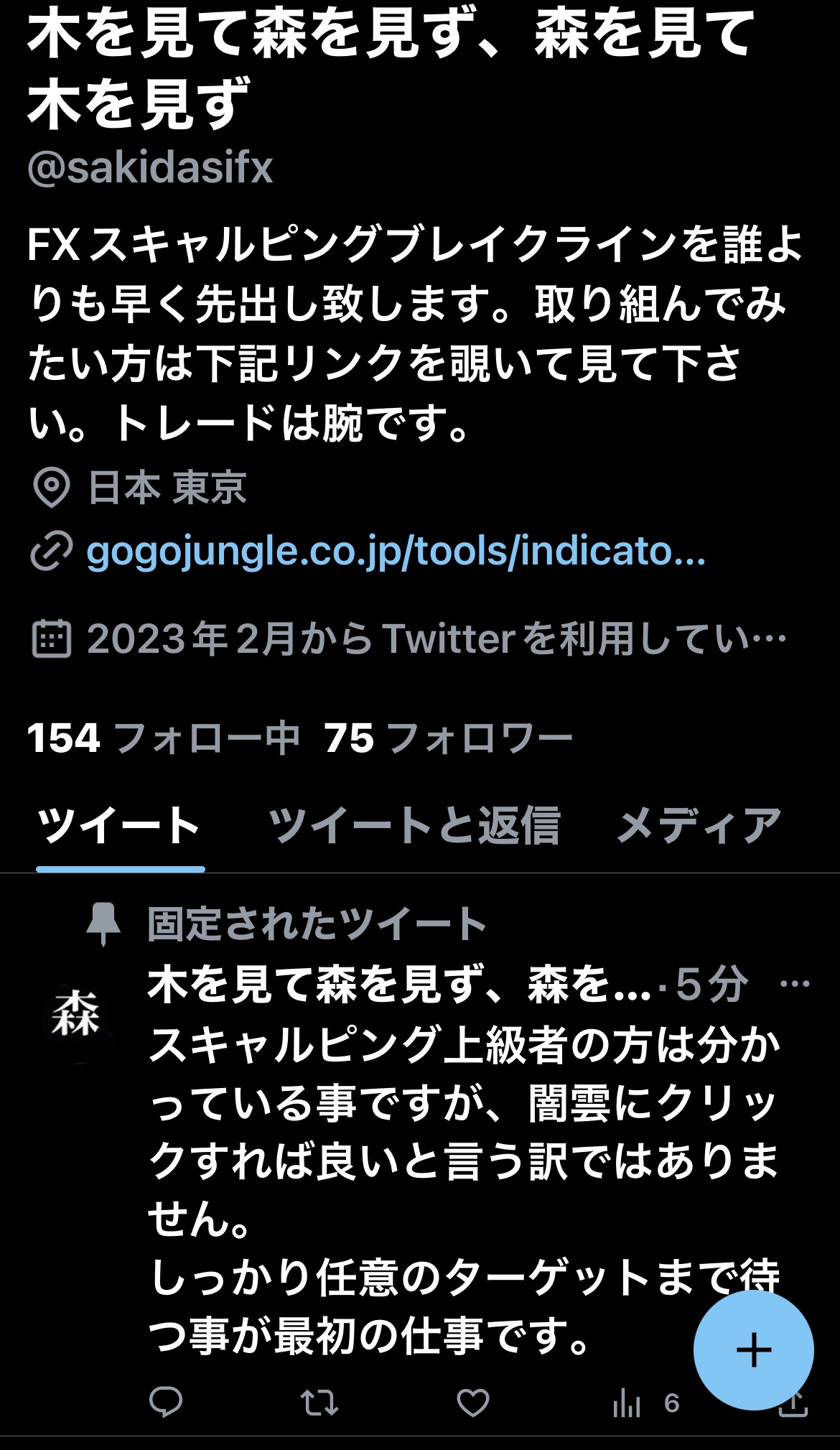Viewport: 840px width, 1450px height.
Task: Tap the 森 avatar on pinned tweet
Action: [76, 1014]
